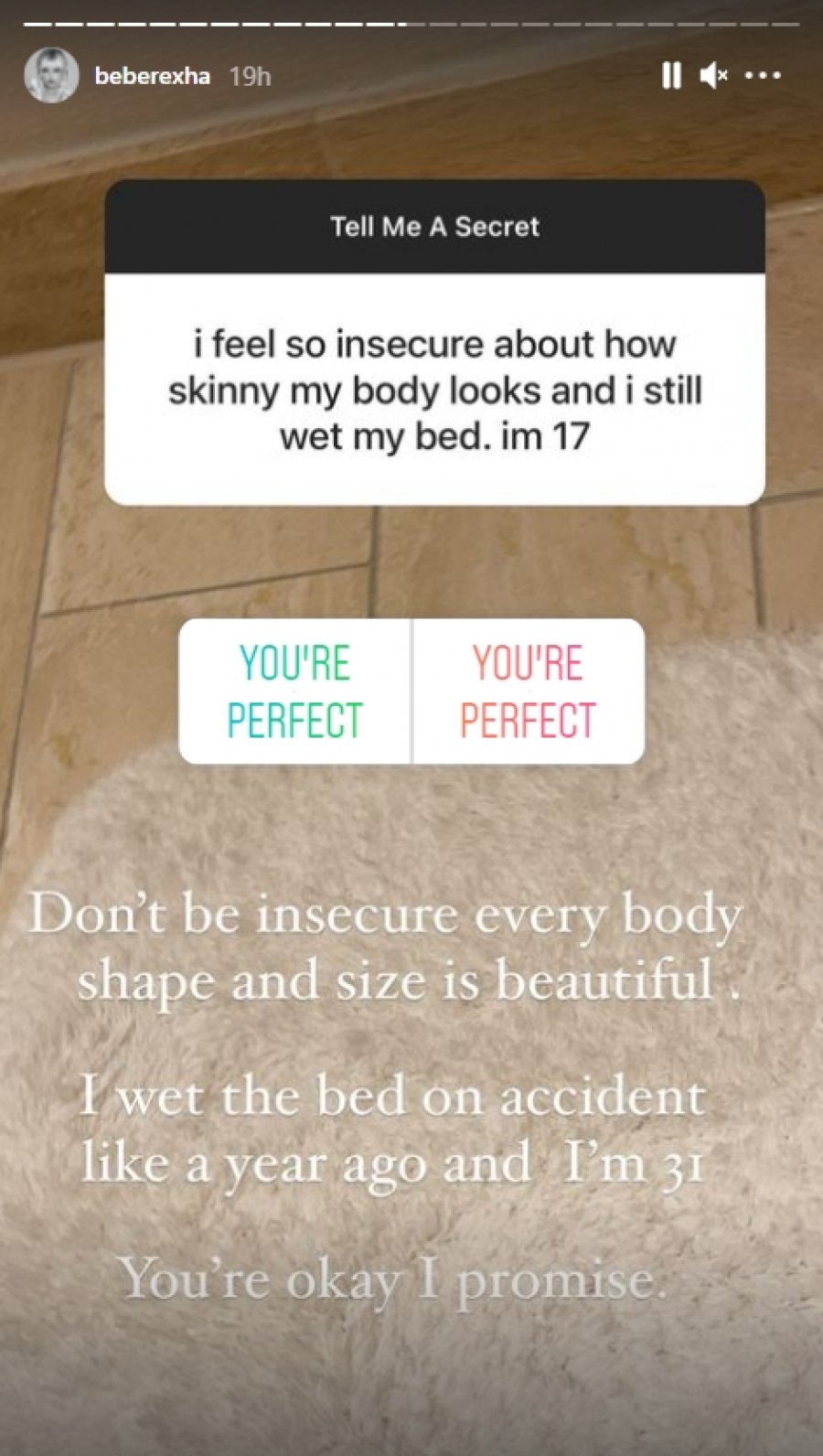The width and height of the screenshot is (823, 1456).
Task: Vote the teal YOU'RE PERFECT option
Action: coord(294,691)
